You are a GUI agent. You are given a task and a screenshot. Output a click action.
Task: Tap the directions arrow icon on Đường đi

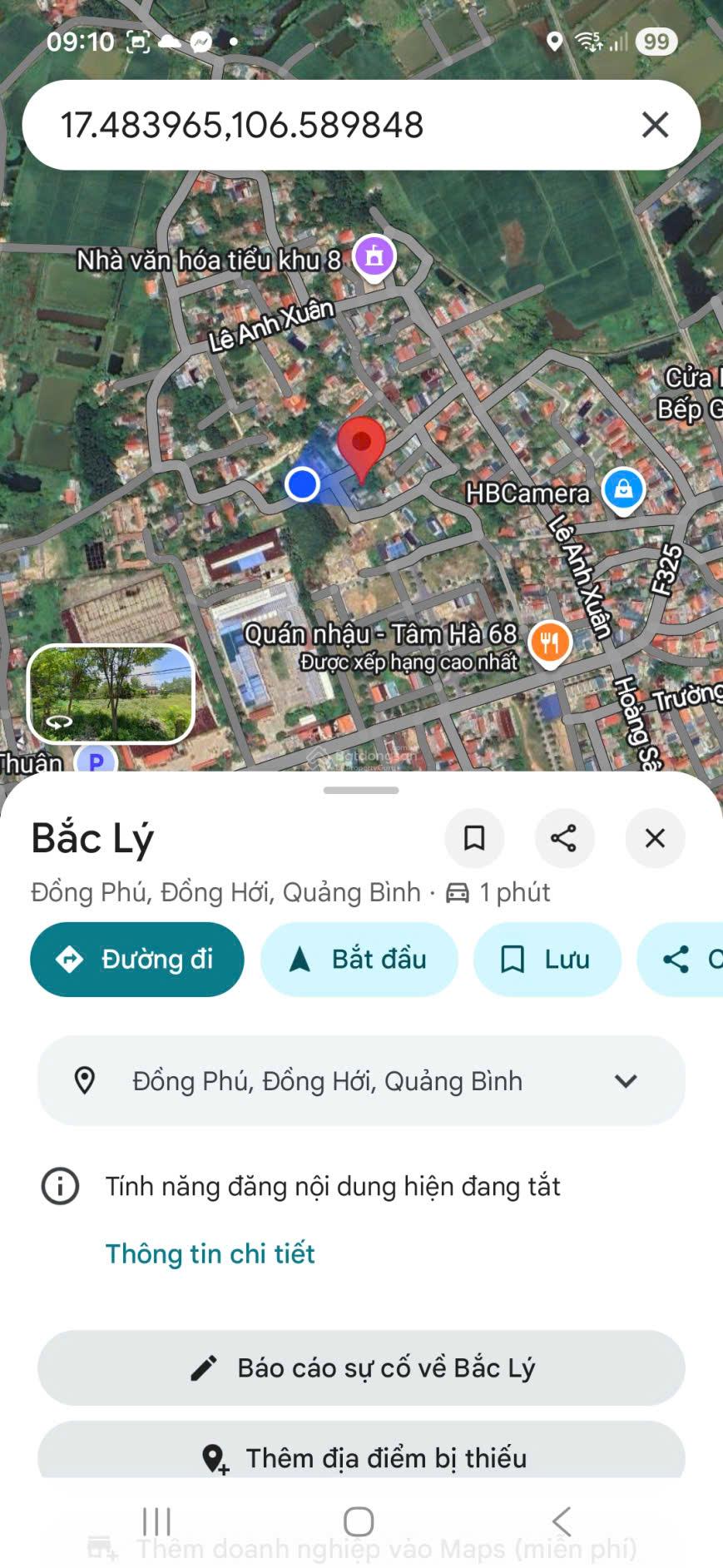pyautogui.click(x=68, y=959)
